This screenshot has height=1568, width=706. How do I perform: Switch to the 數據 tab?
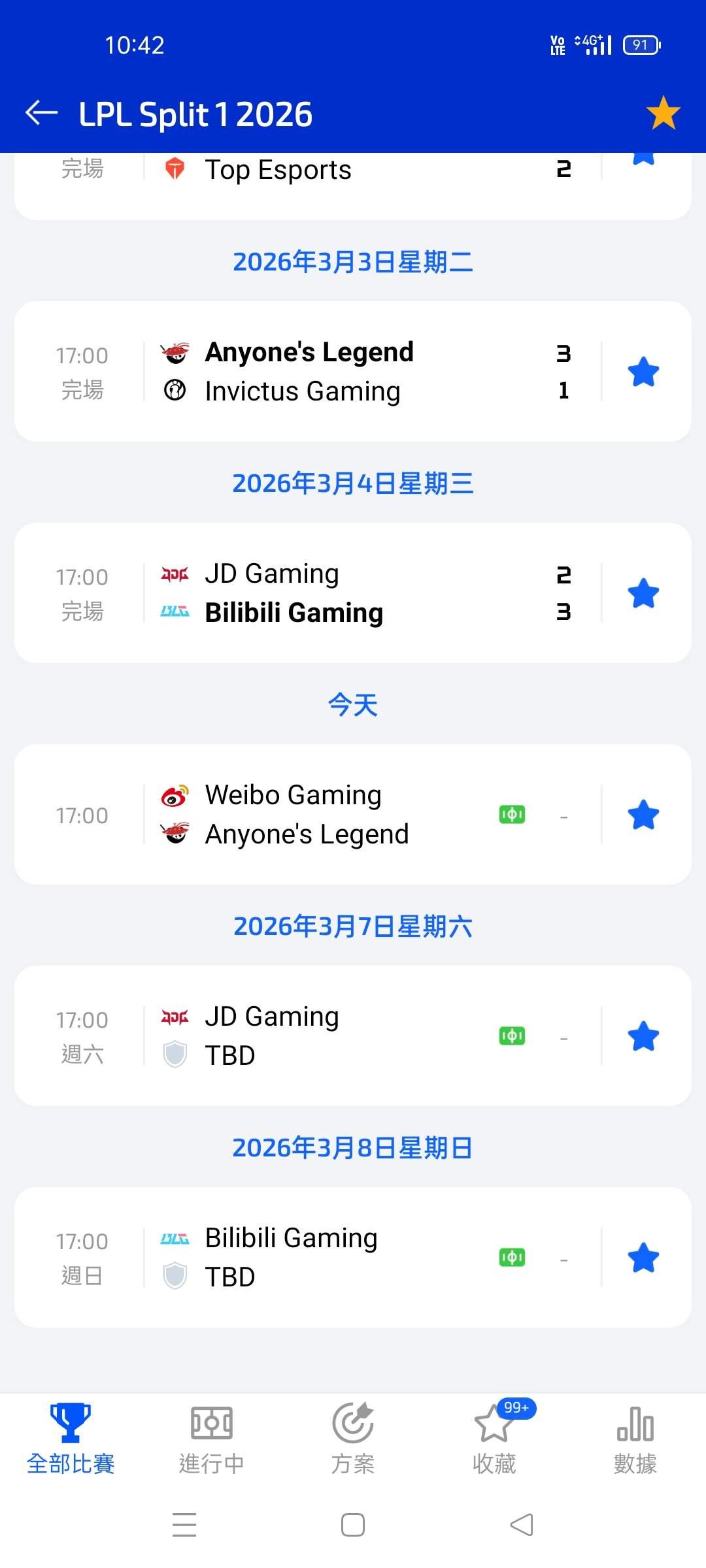tap(635, 1439)
